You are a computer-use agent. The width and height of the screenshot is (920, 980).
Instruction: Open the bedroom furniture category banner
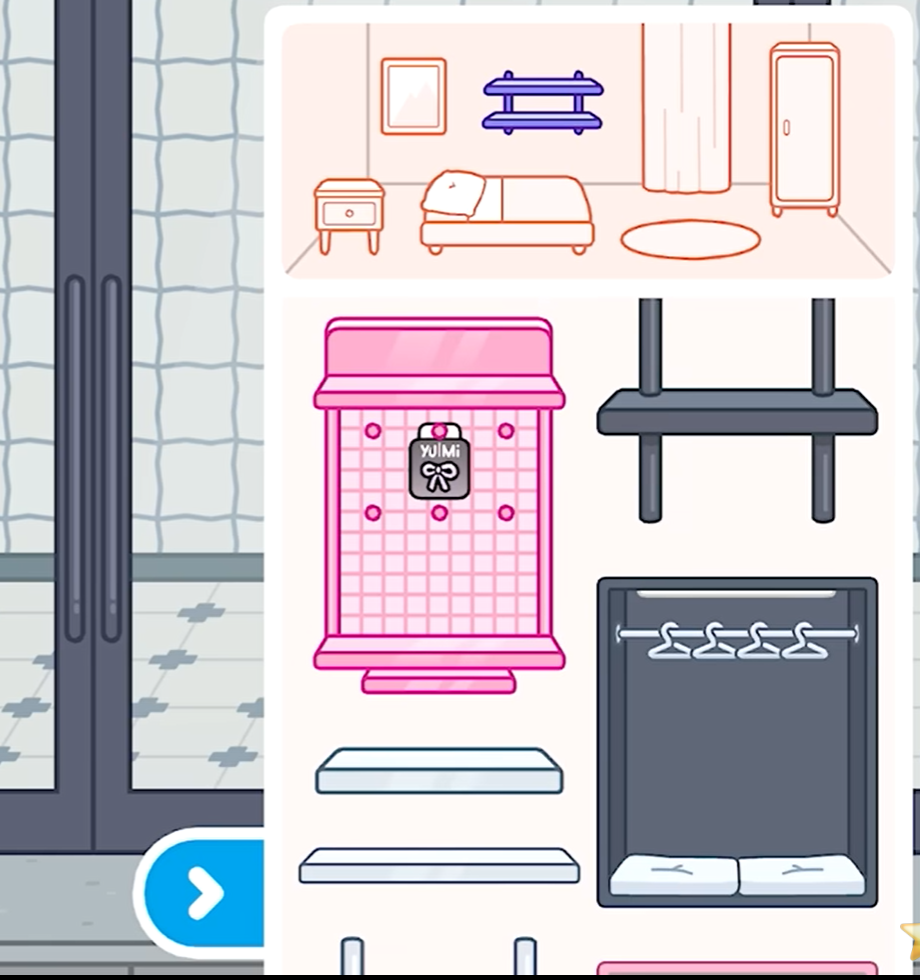(588, 150)
